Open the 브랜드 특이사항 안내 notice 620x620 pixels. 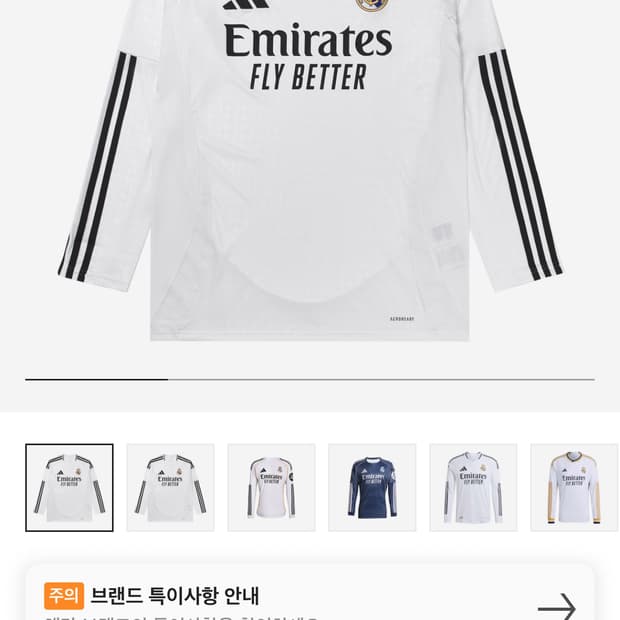[310, 593]
